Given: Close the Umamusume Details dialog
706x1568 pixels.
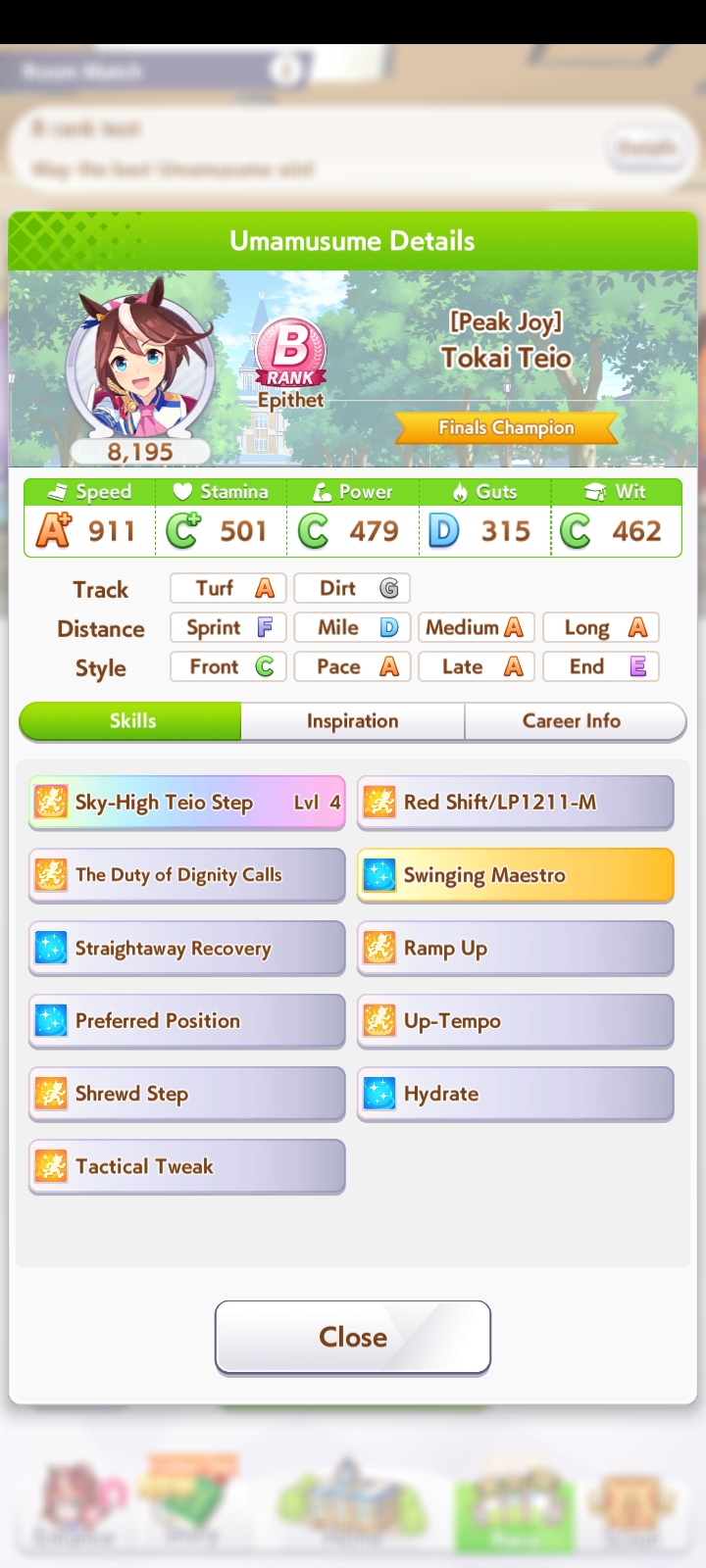Looking at the screenshot, I should (x=353, y=1337).
